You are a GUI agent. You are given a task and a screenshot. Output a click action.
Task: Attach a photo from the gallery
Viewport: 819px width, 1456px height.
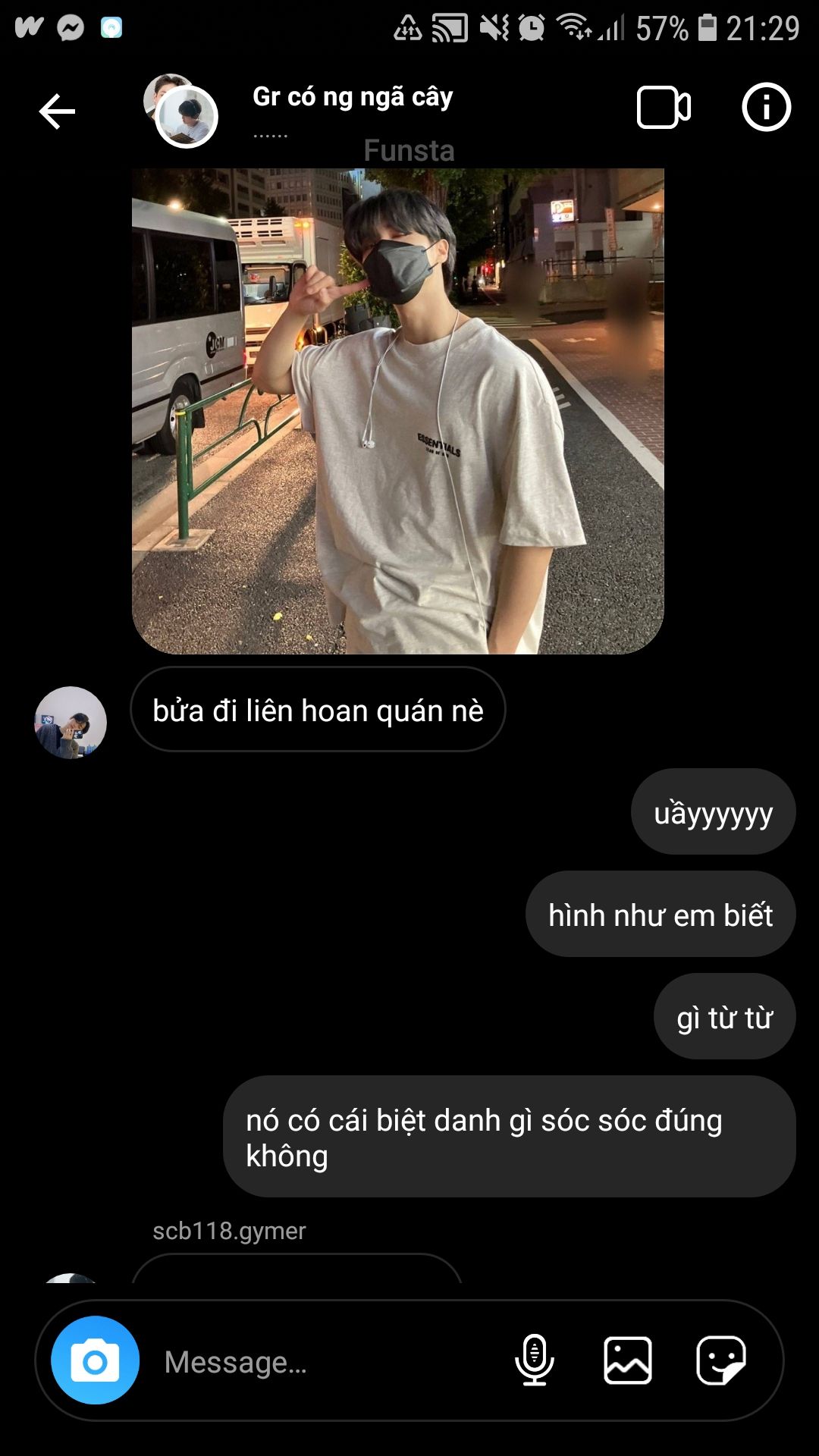click(628, 1360)
